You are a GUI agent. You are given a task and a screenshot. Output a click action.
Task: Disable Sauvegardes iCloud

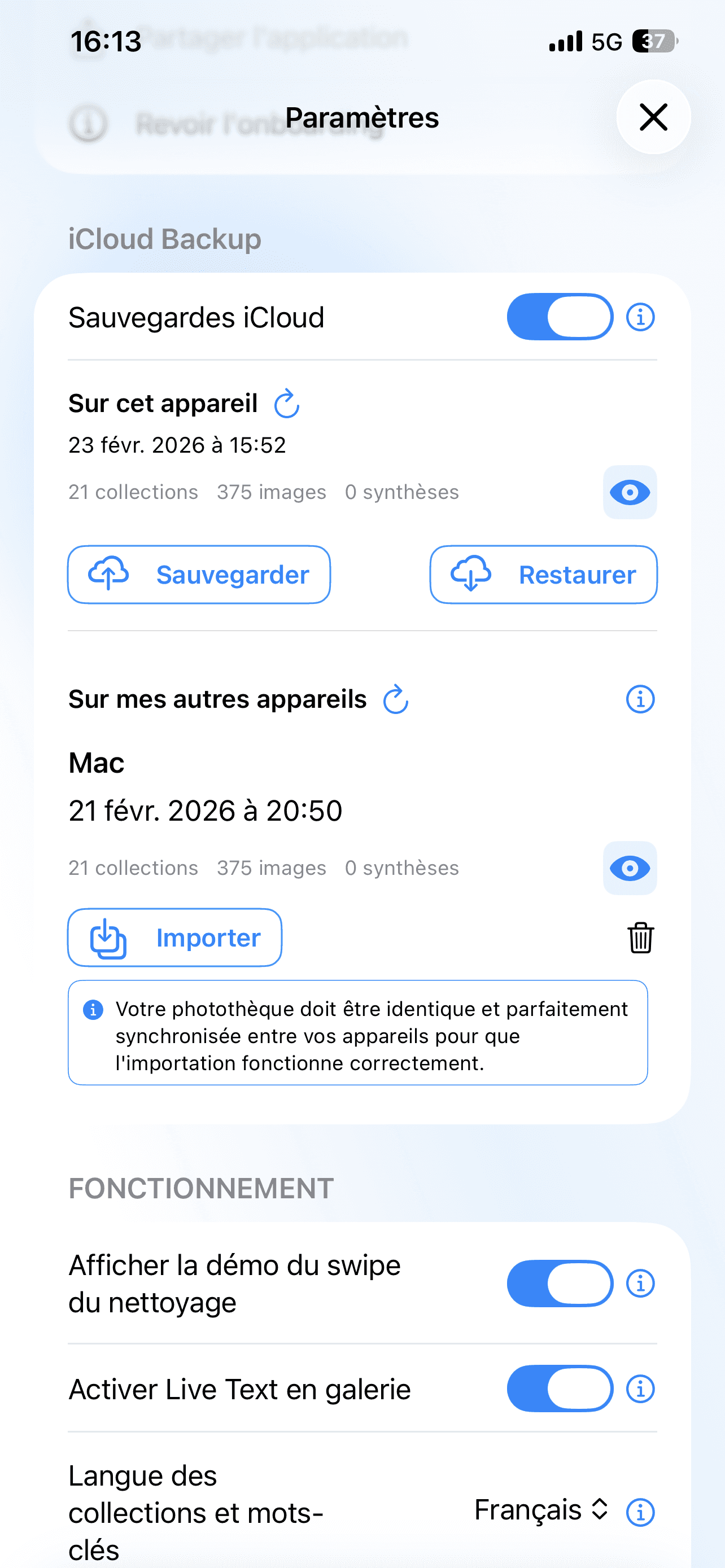pos(559,316)
